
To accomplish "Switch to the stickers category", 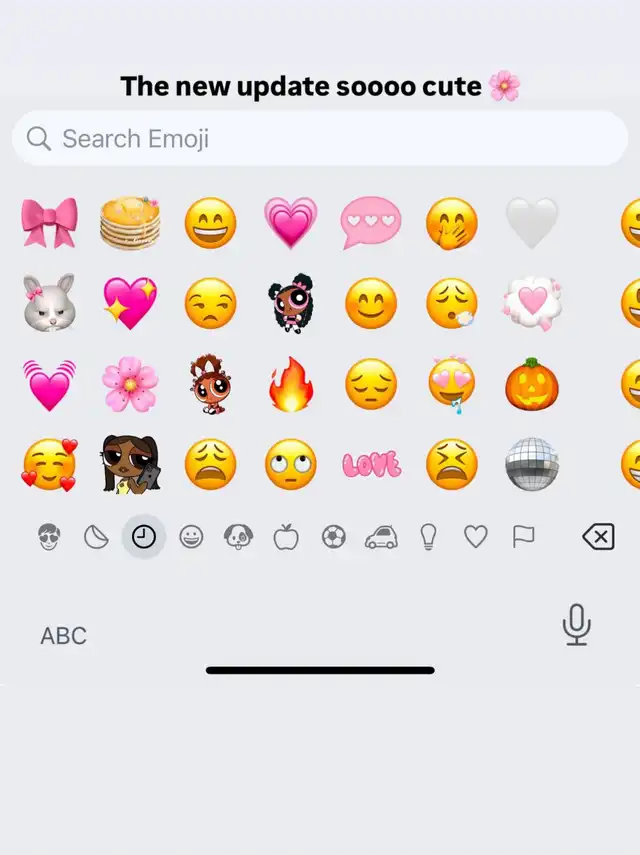I will (x=96, y=538).
